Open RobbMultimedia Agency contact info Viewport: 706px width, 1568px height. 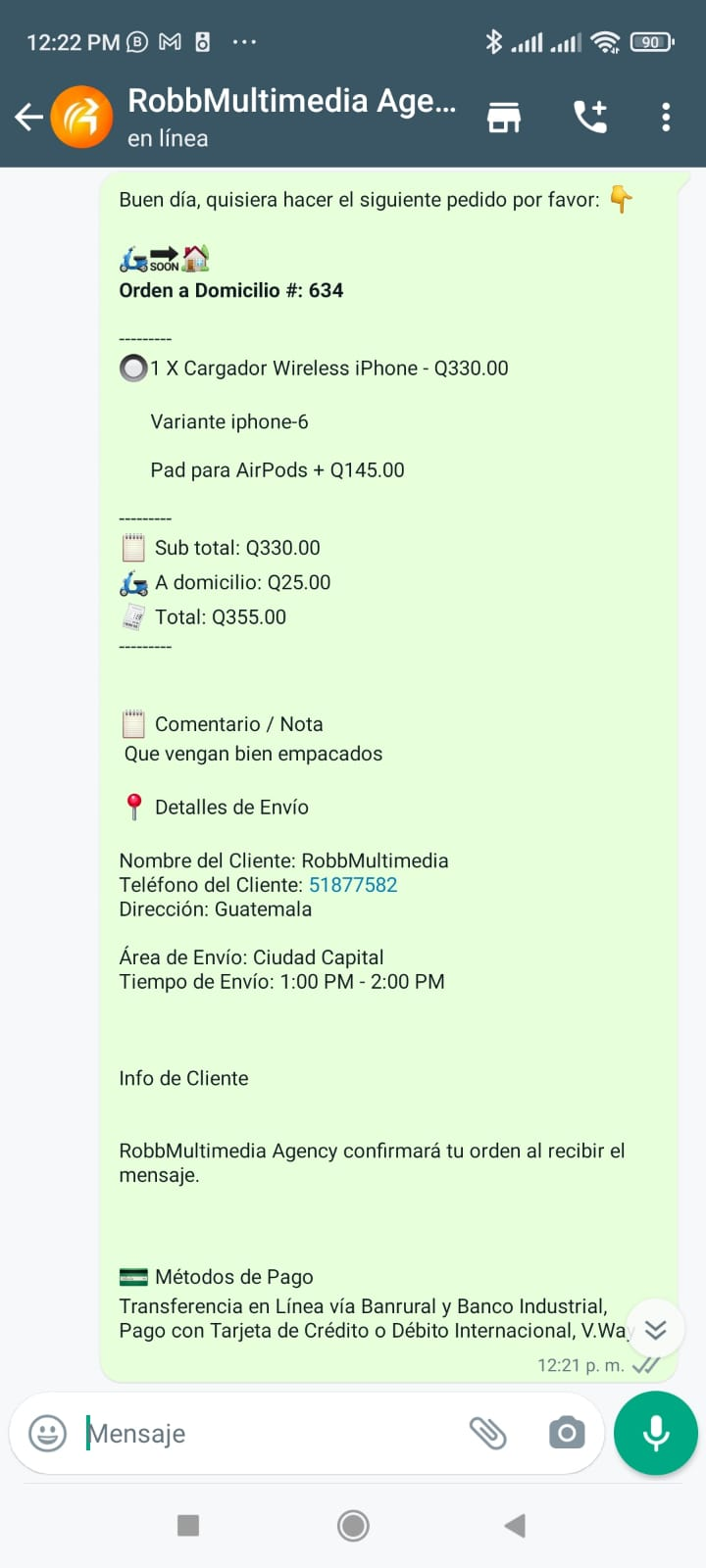[291, 116]
